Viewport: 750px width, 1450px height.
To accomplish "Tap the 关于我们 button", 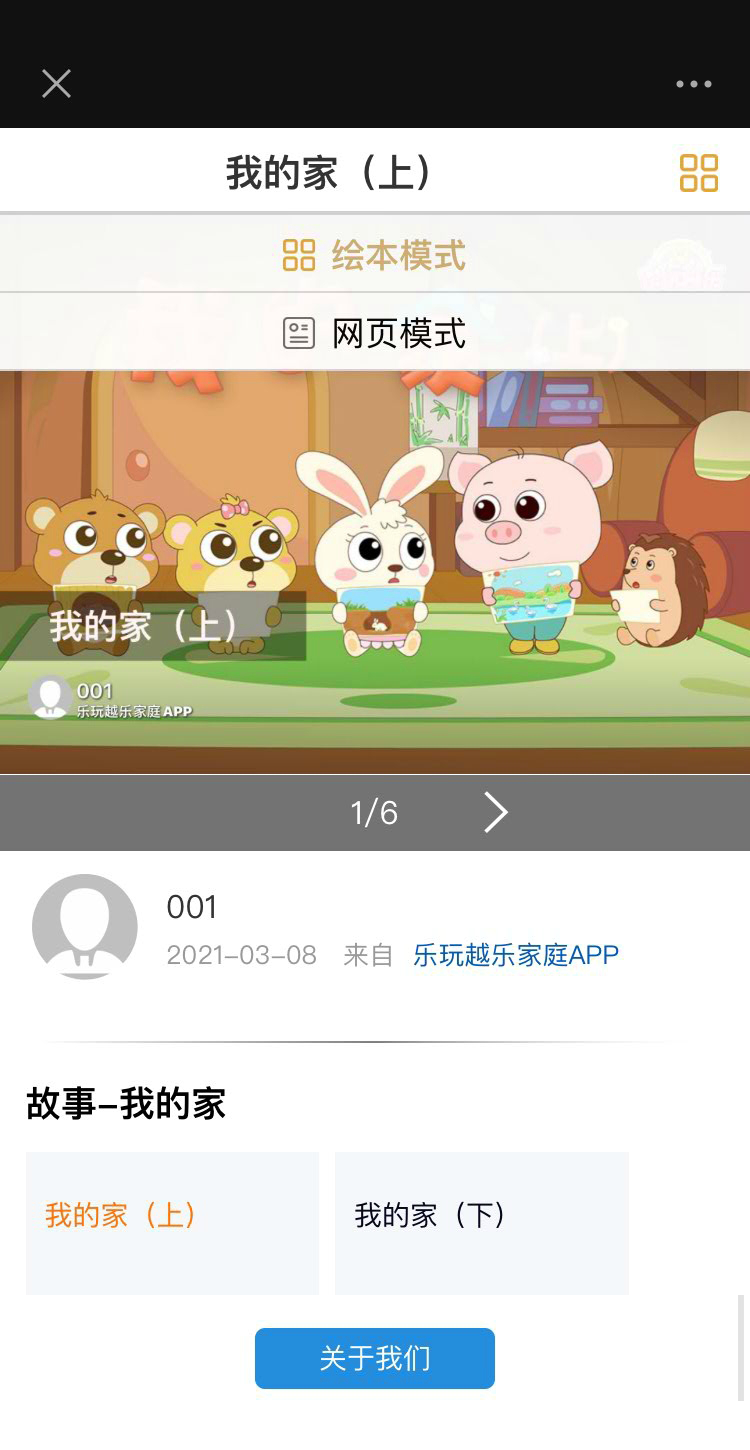I will [374, 1358].
